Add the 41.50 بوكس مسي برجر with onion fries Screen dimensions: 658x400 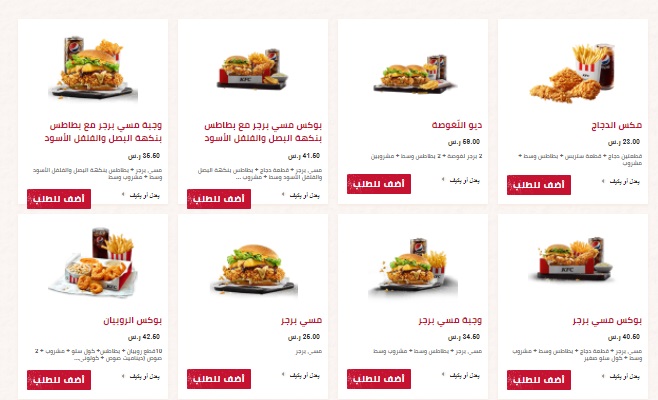point(219,198)
